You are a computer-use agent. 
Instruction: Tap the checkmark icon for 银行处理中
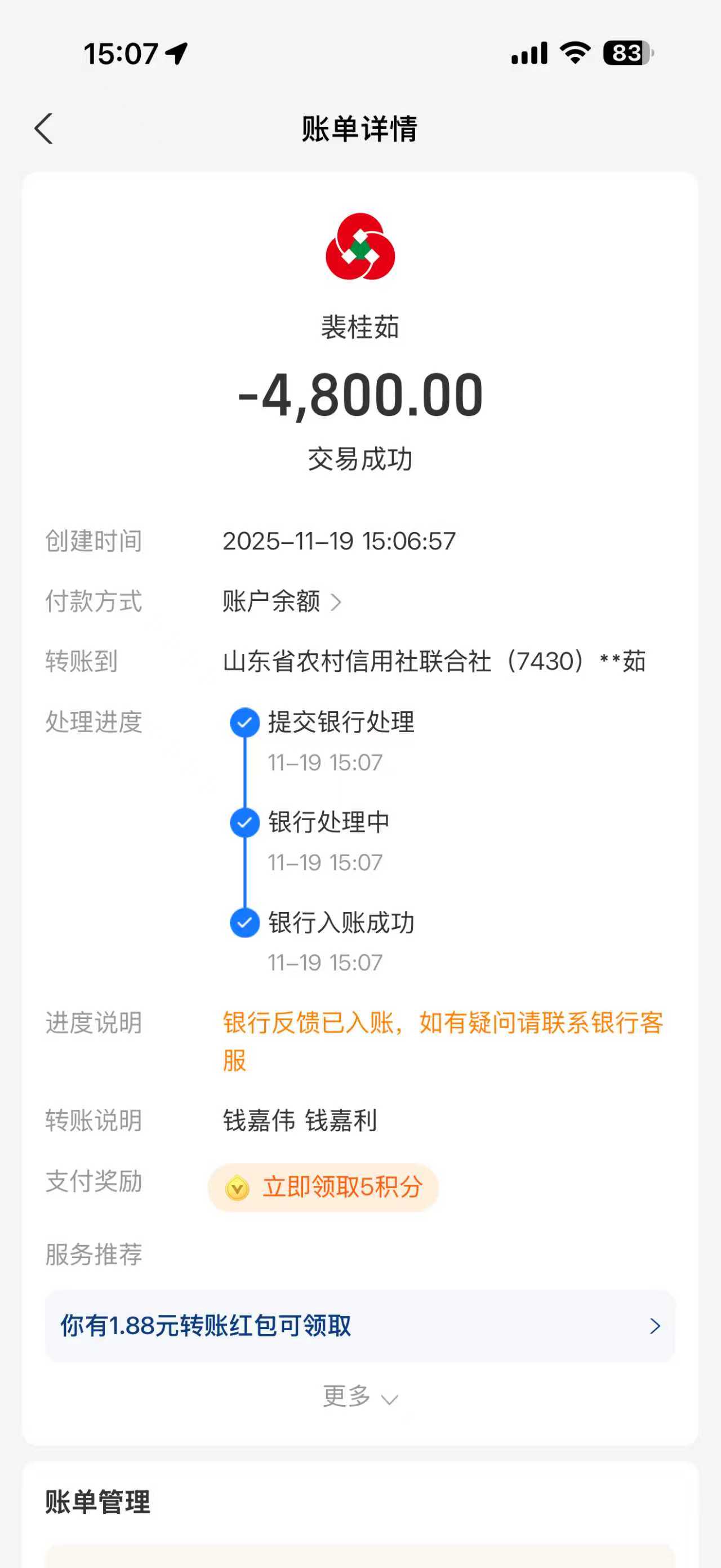click(245, 821)
